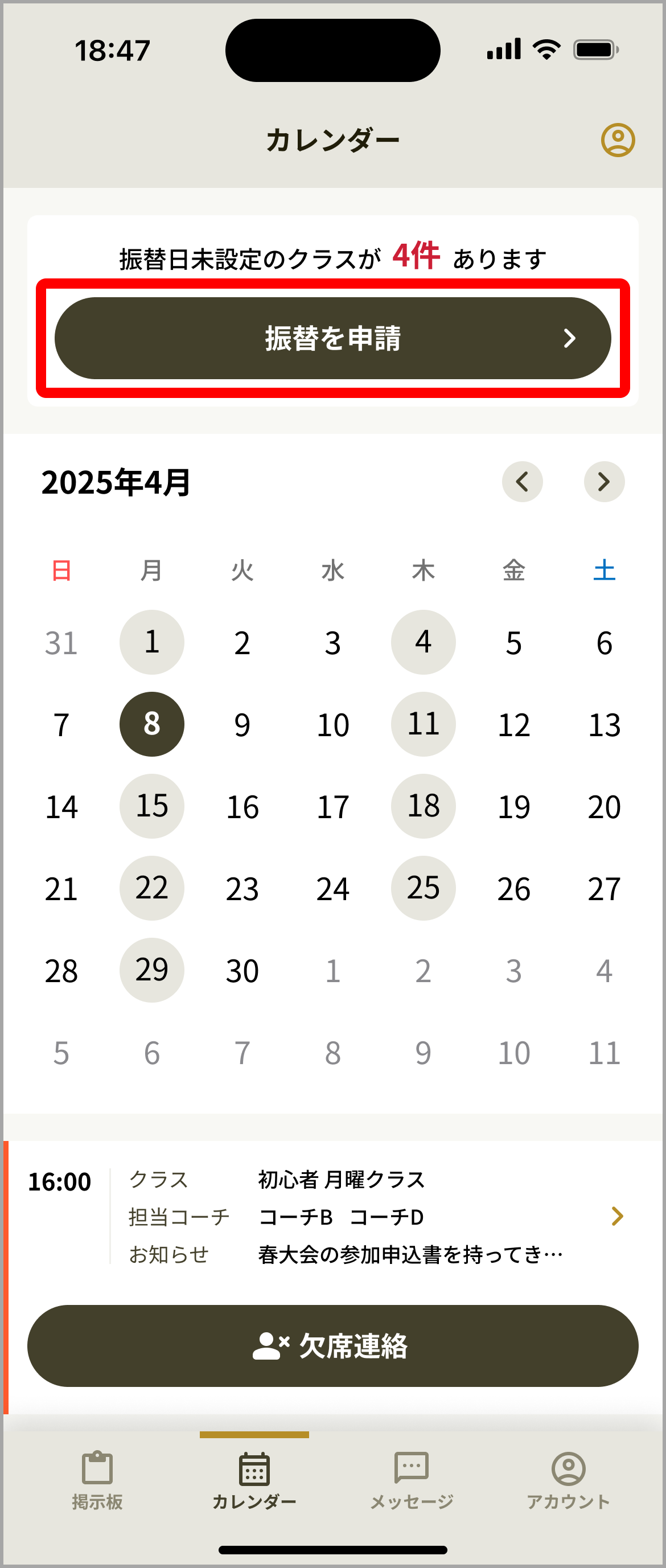
Task: Tap the 振替を申請 button
Action: (332, 338)
